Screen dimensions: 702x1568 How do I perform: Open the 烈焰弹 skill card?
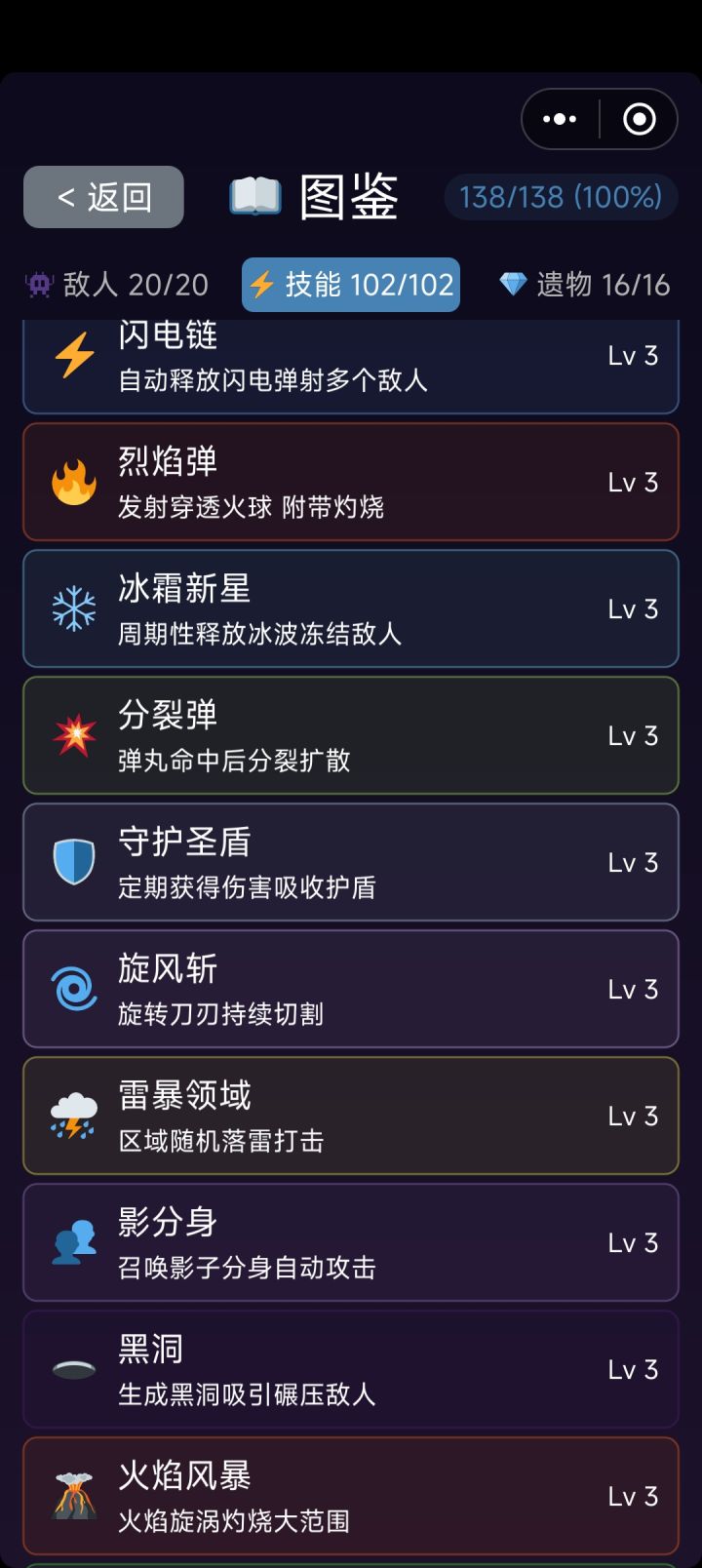[x=351, y=482]
